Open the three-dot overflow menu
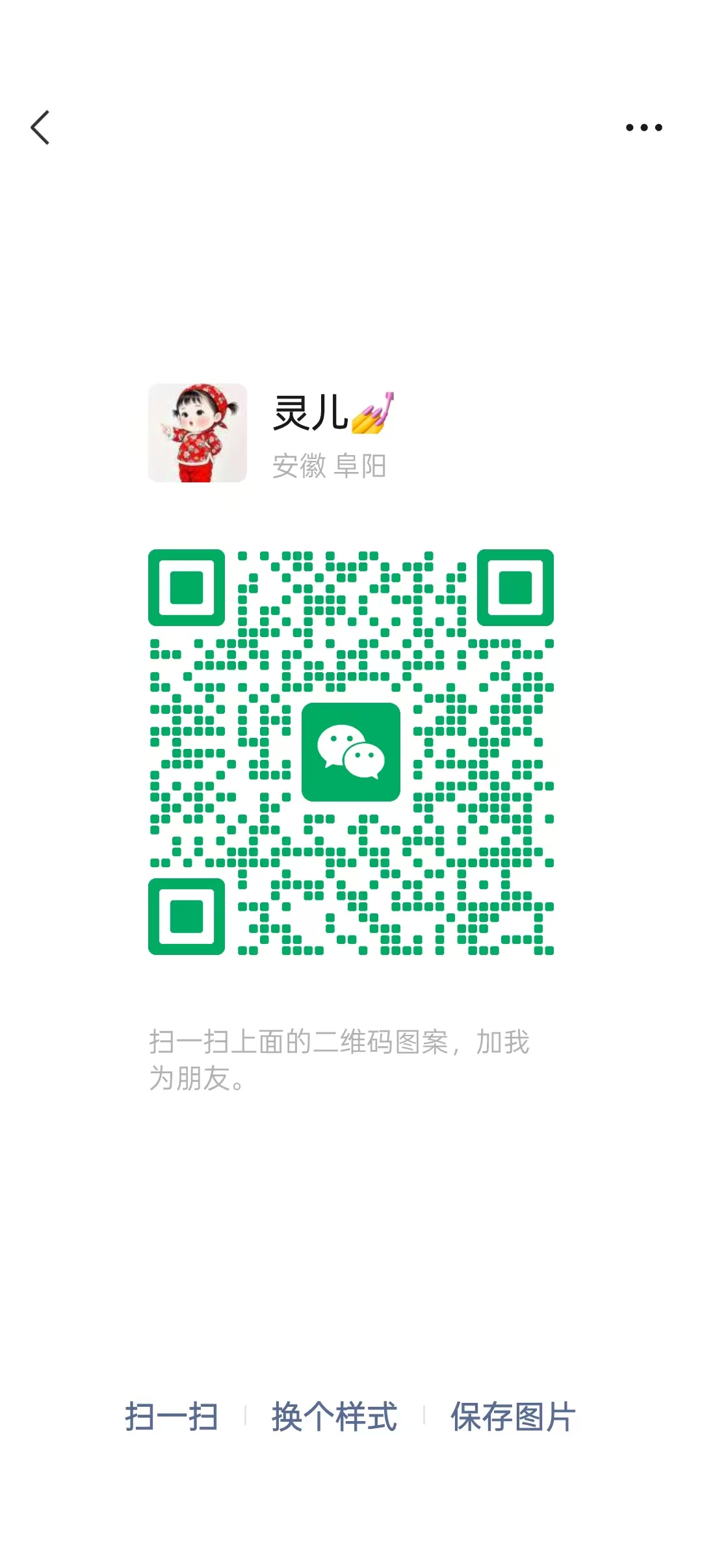 tap(643, 127)
